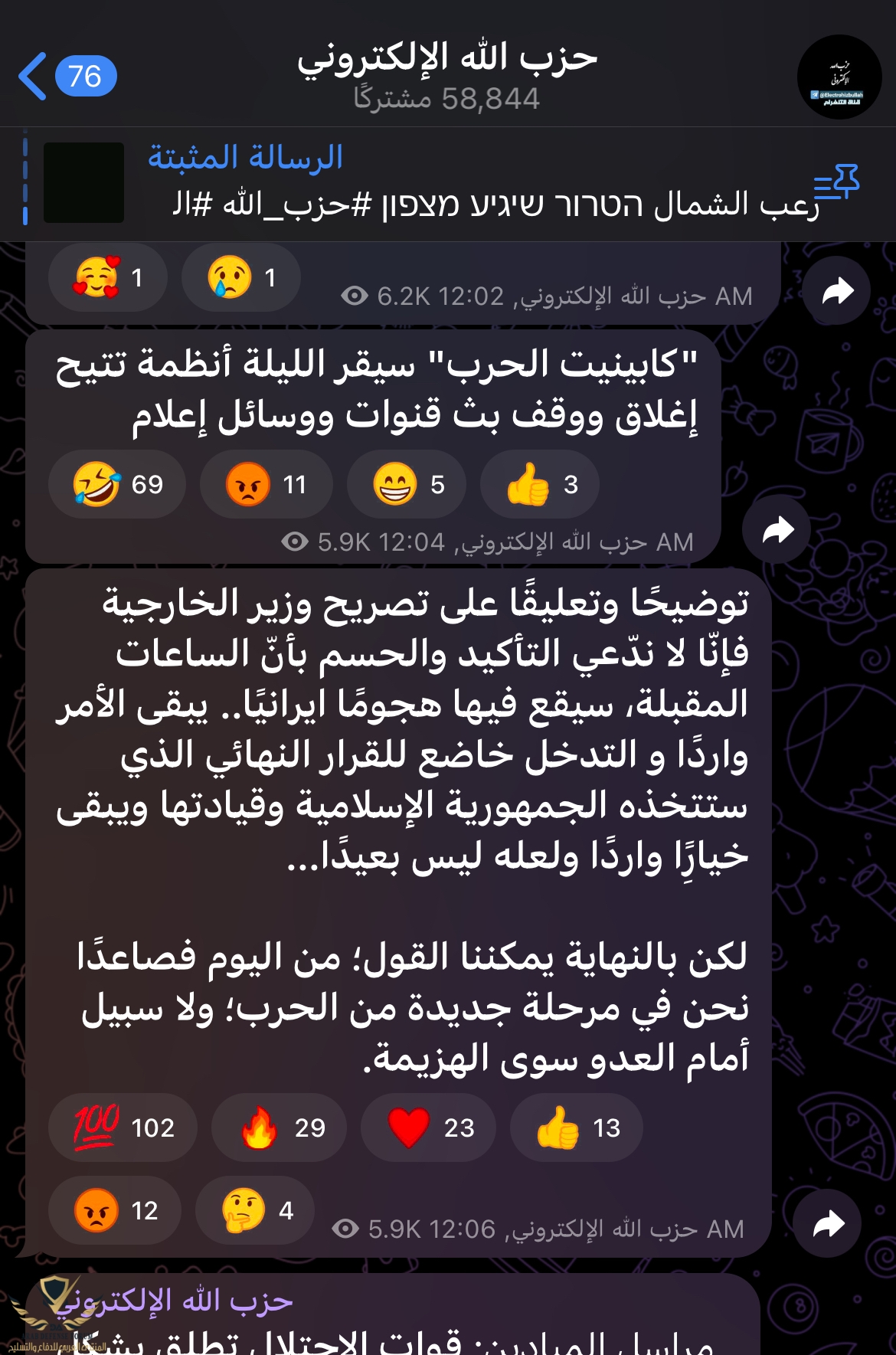Forward the 12:02 AM message
Image resolution: width=896 pixels, height=1355 pixels.
tap(837, 291)
